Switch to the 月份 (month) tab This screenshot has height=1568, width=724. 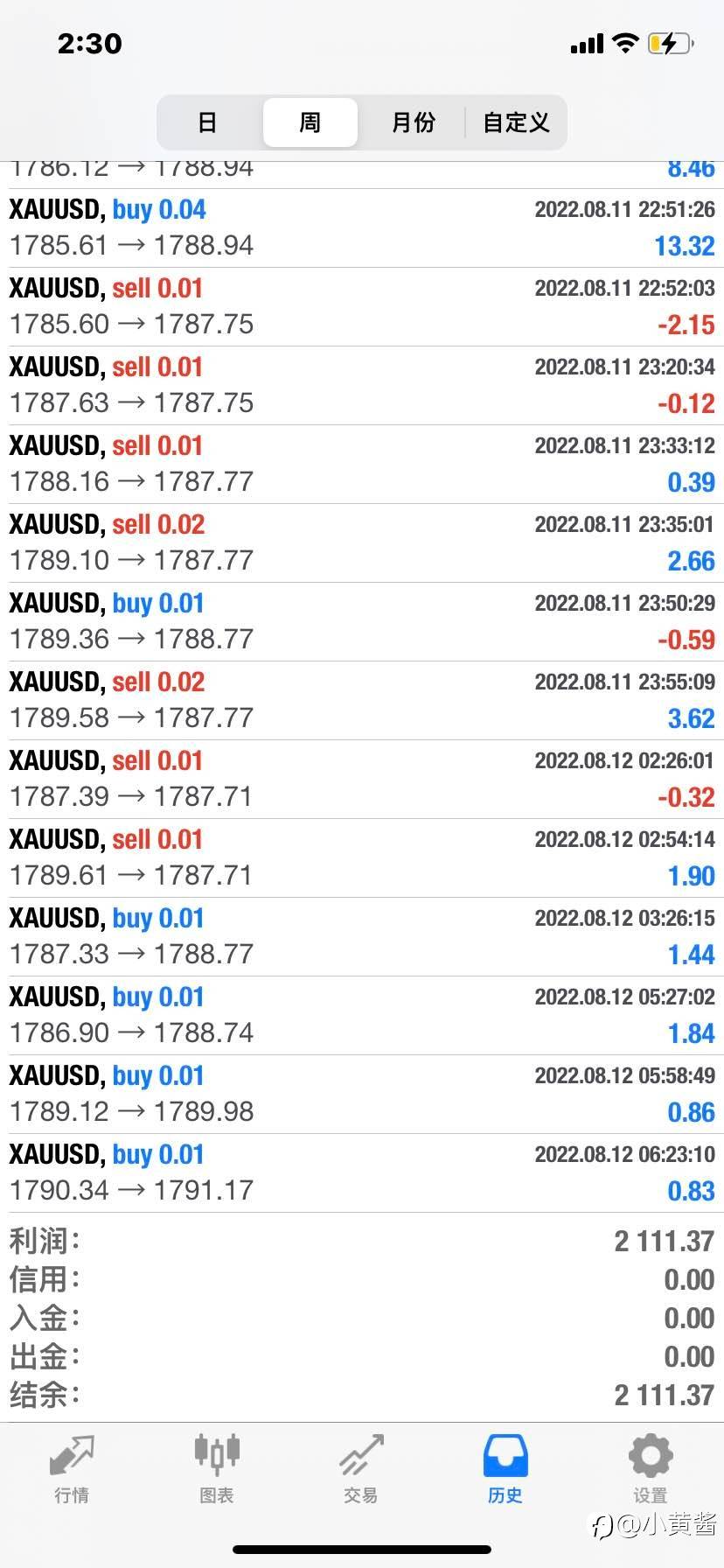click(x=413, y=122)
